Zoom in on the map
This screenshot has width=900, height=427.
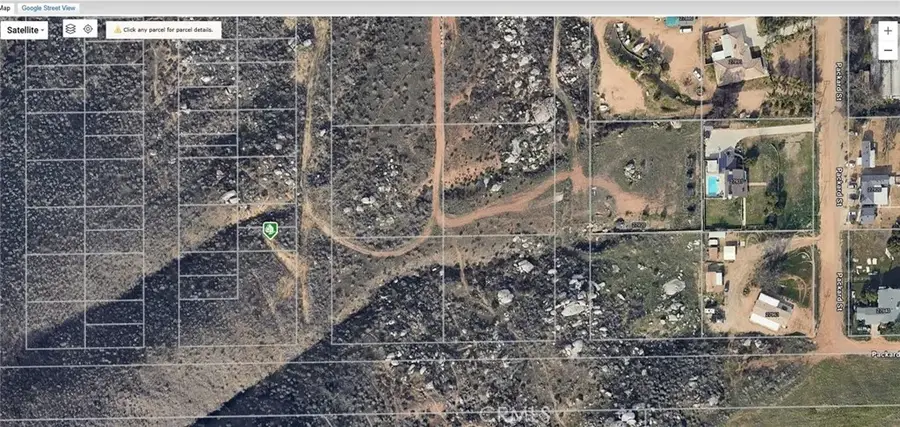[x=887, y=31]
